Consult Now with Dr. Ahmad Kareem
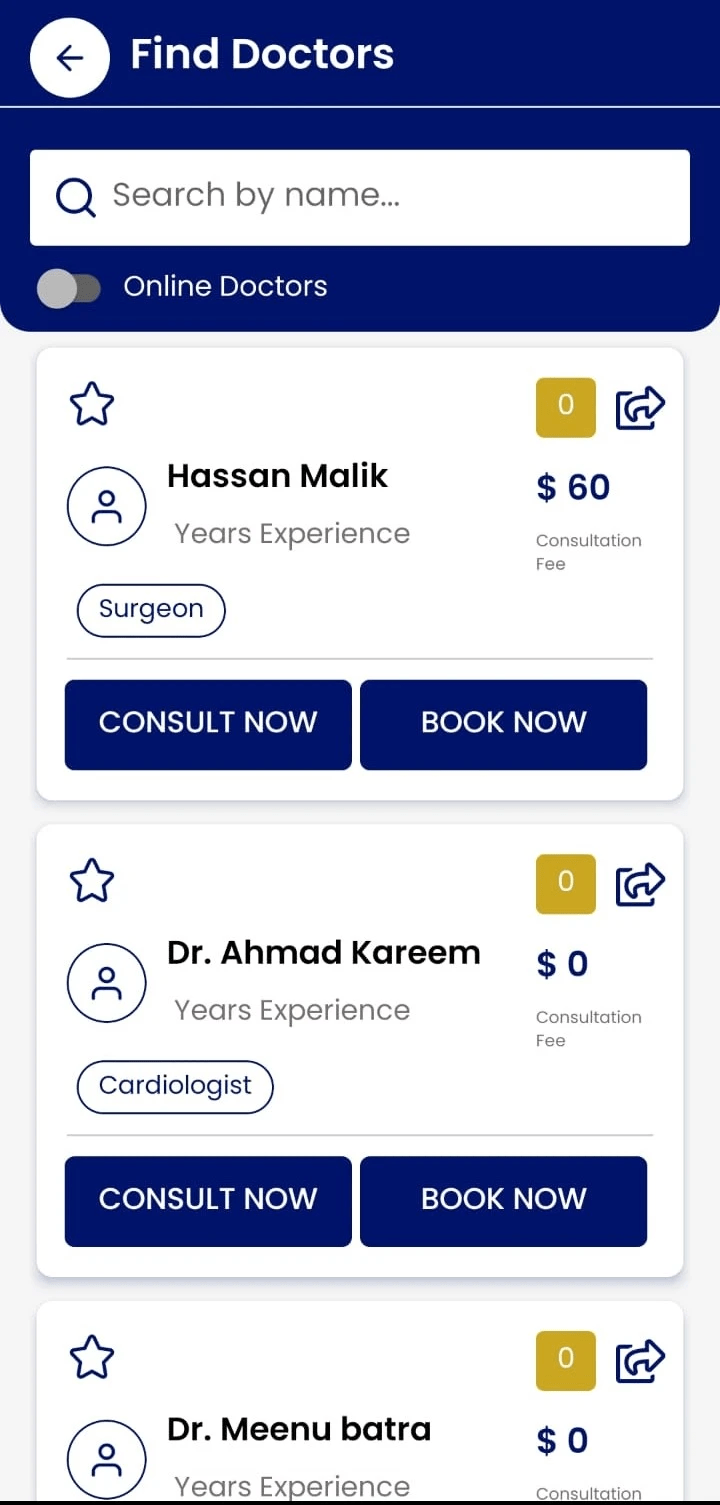720x1505 pixels. point(208,1201)
